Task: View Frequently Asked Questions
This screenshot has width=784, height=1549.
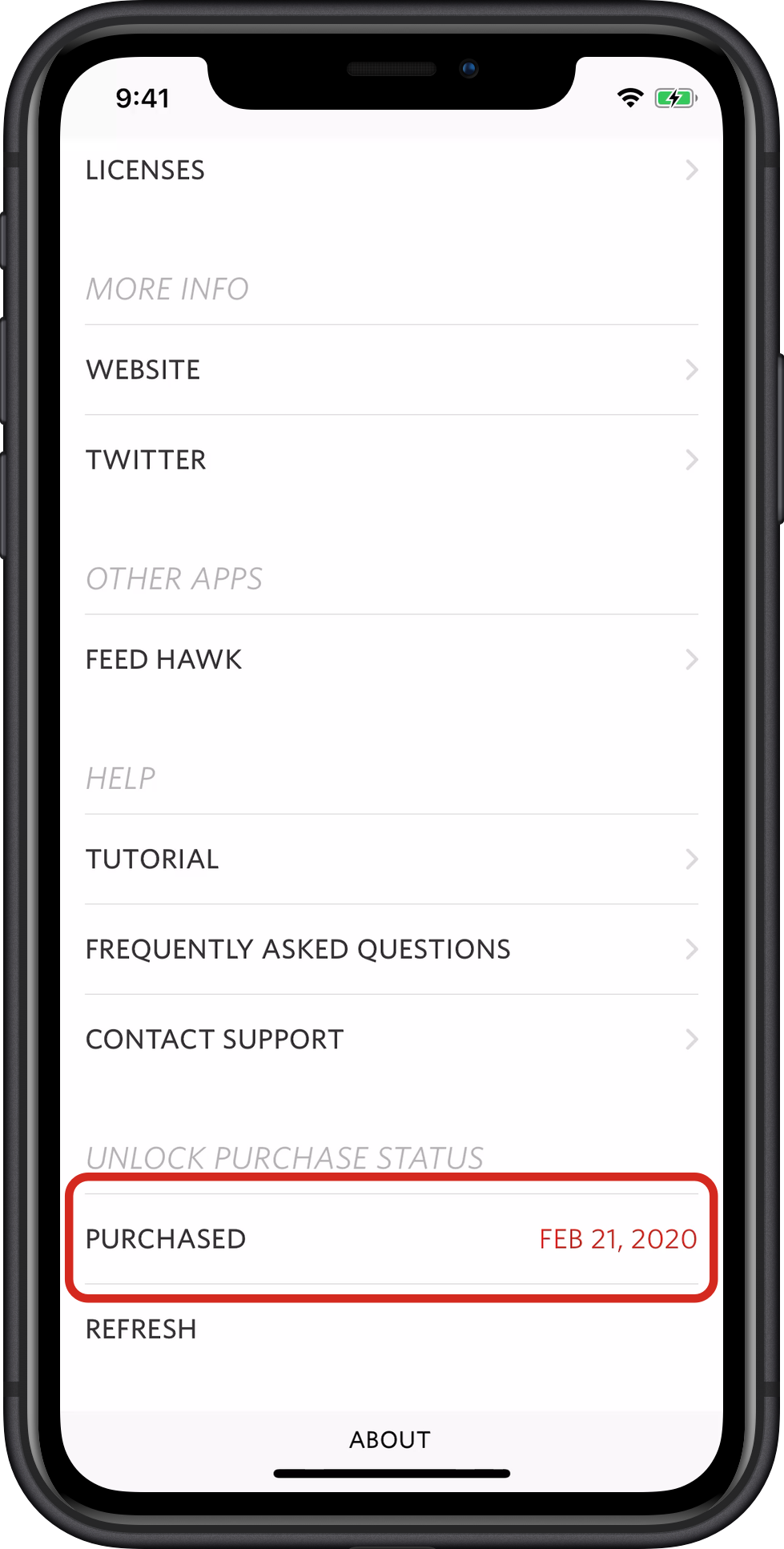Action: pos(392,949)
